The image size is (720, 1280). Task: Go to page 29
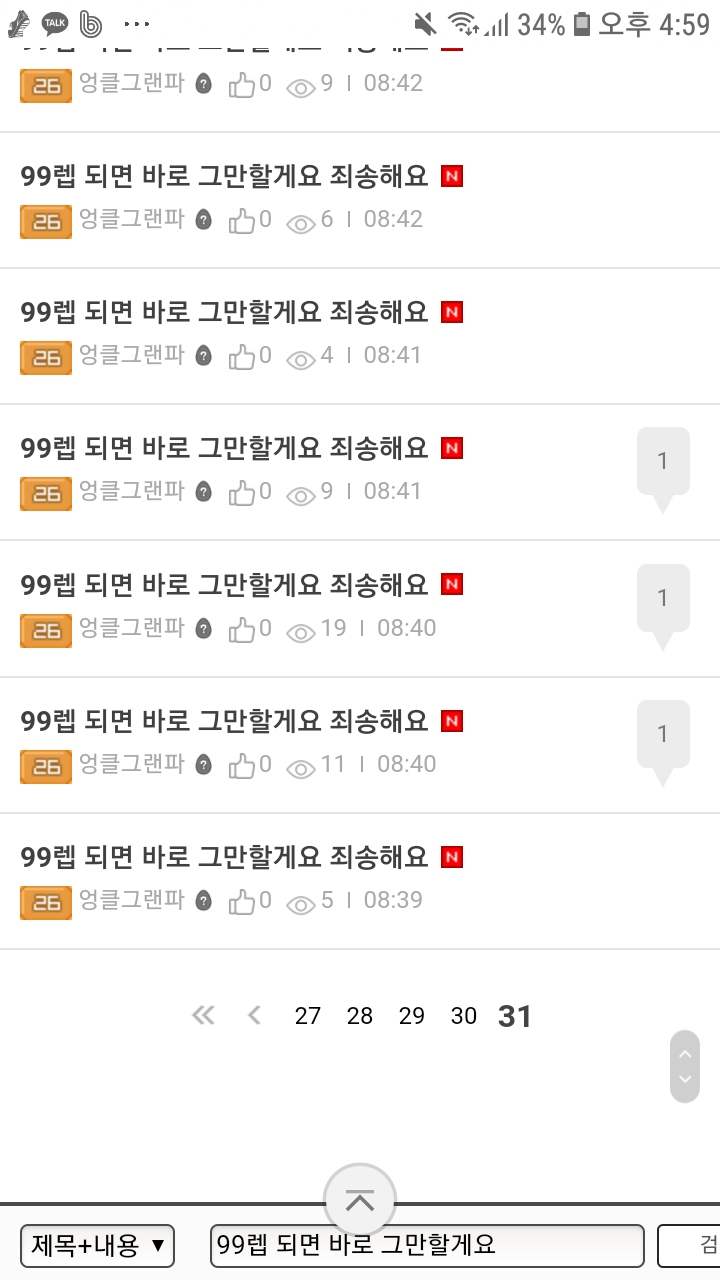click(x=412, y=1016)
